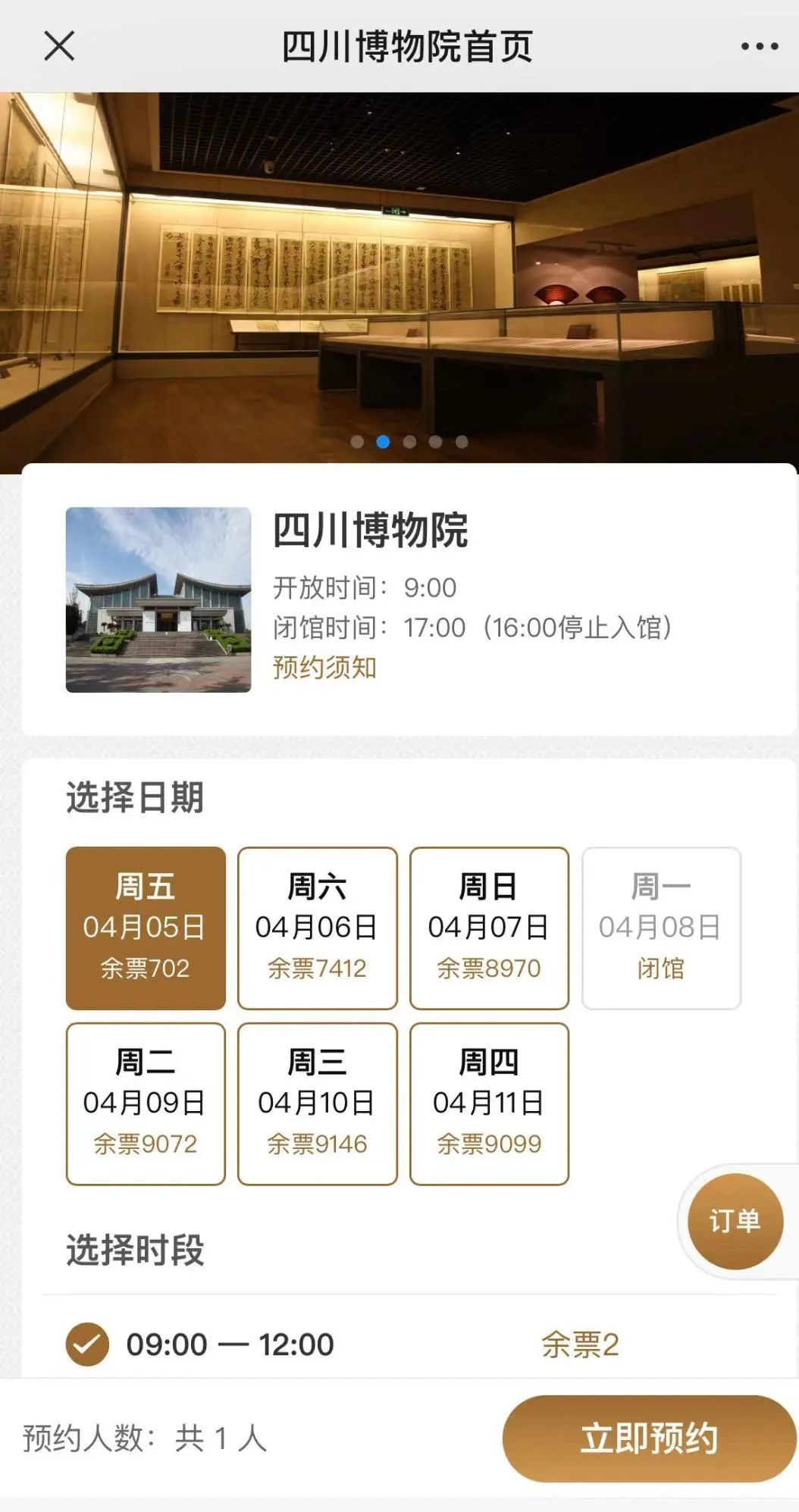Select Tuesday 04月09日 date tile
This screenshot has height=1512, width=799.
[146, 1103]
